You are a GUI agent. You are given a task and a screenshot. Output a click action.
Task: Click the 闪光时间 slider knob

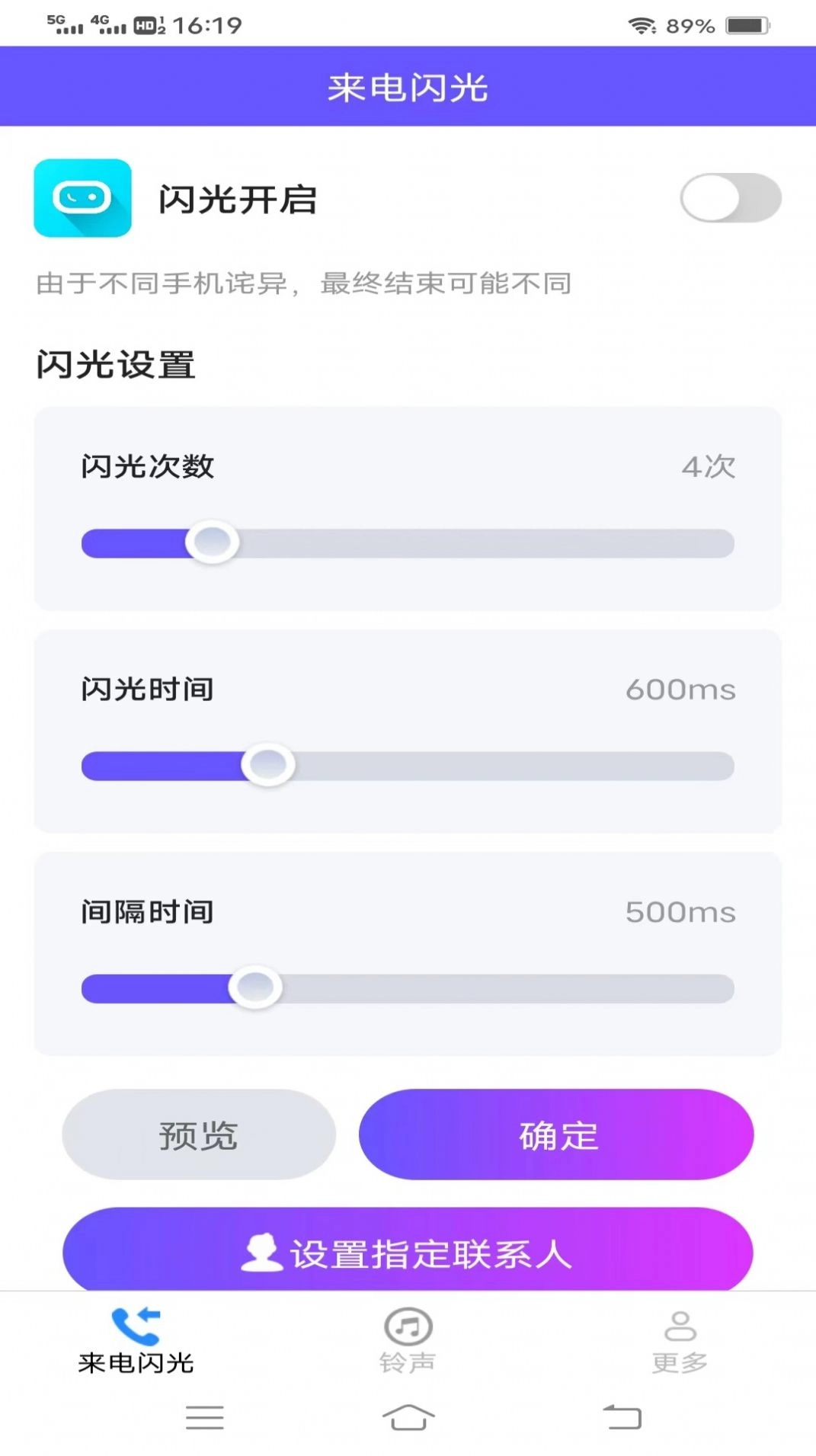[268, 765]
